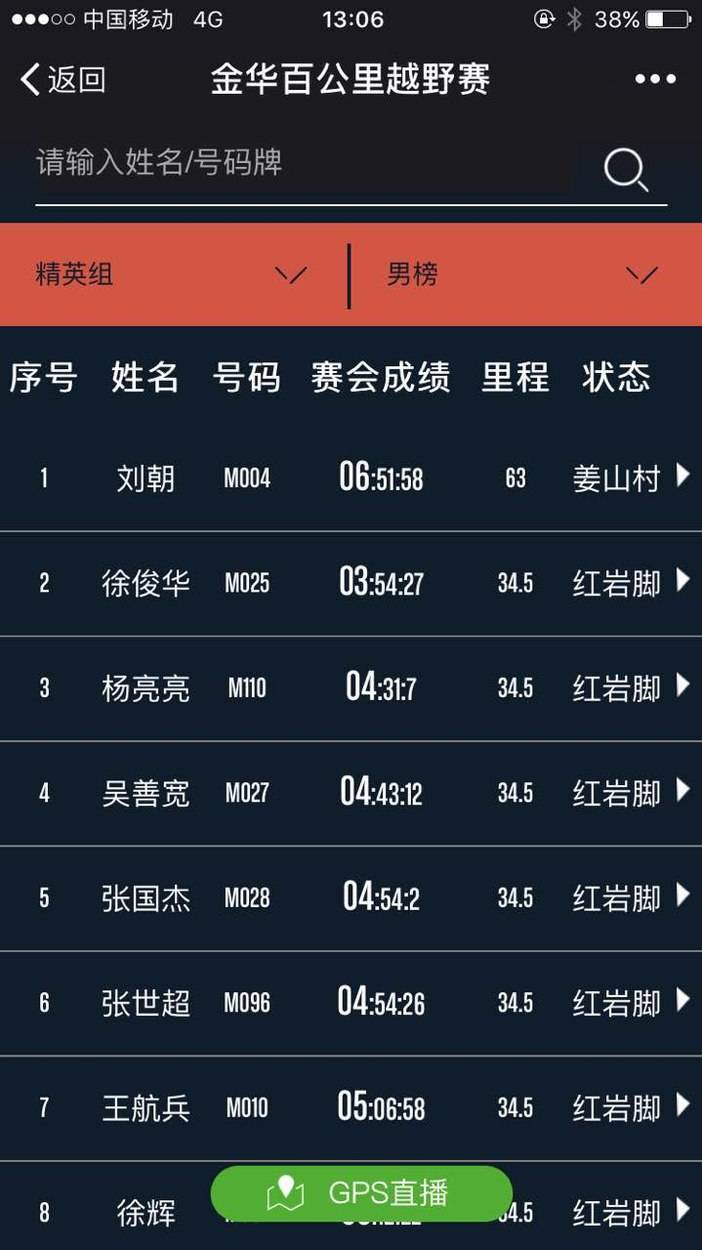
Task: Expand the 男榜 ranking dropdown
Action: (x=522, y=274)
